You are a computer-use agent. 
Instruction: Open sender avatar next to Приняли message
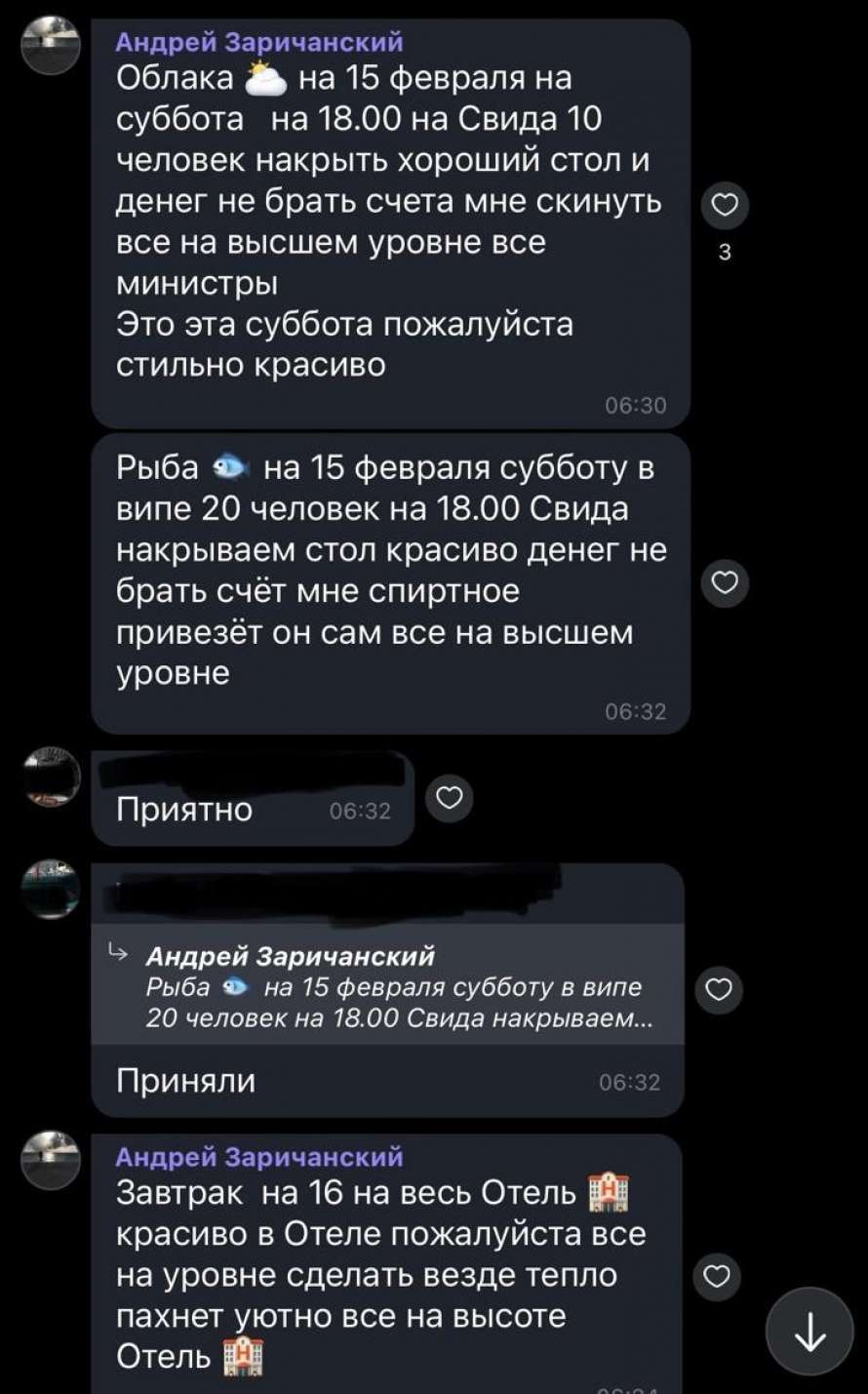[51, 889]
